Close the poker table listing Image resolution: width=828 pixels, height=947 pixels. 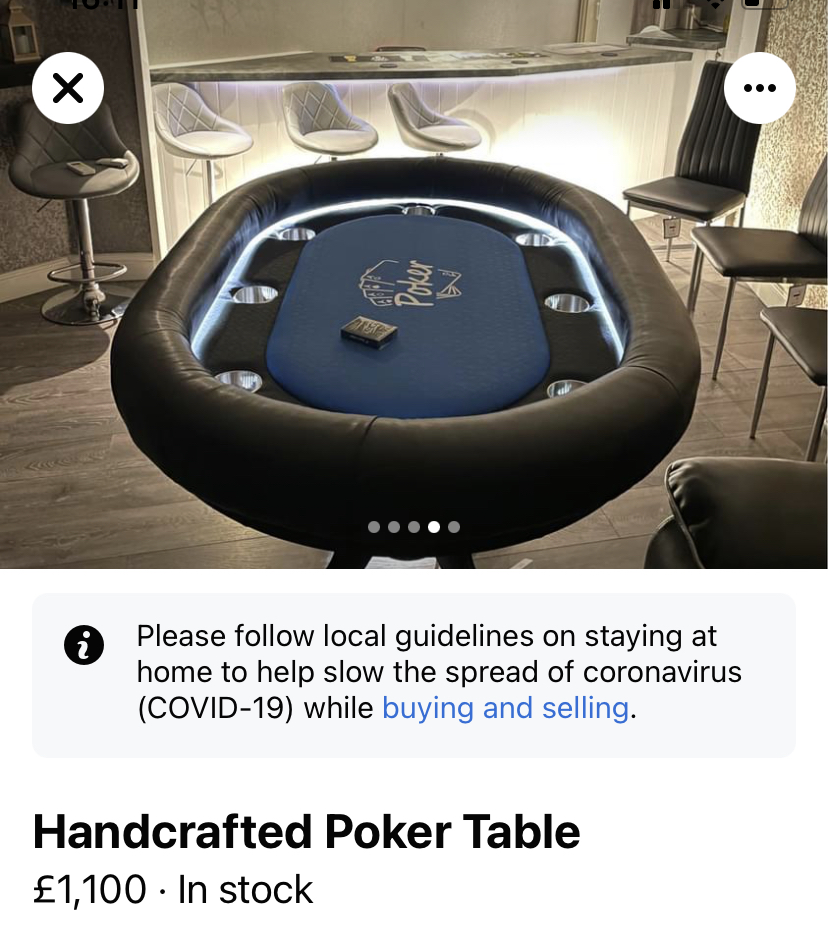[68, 89]
